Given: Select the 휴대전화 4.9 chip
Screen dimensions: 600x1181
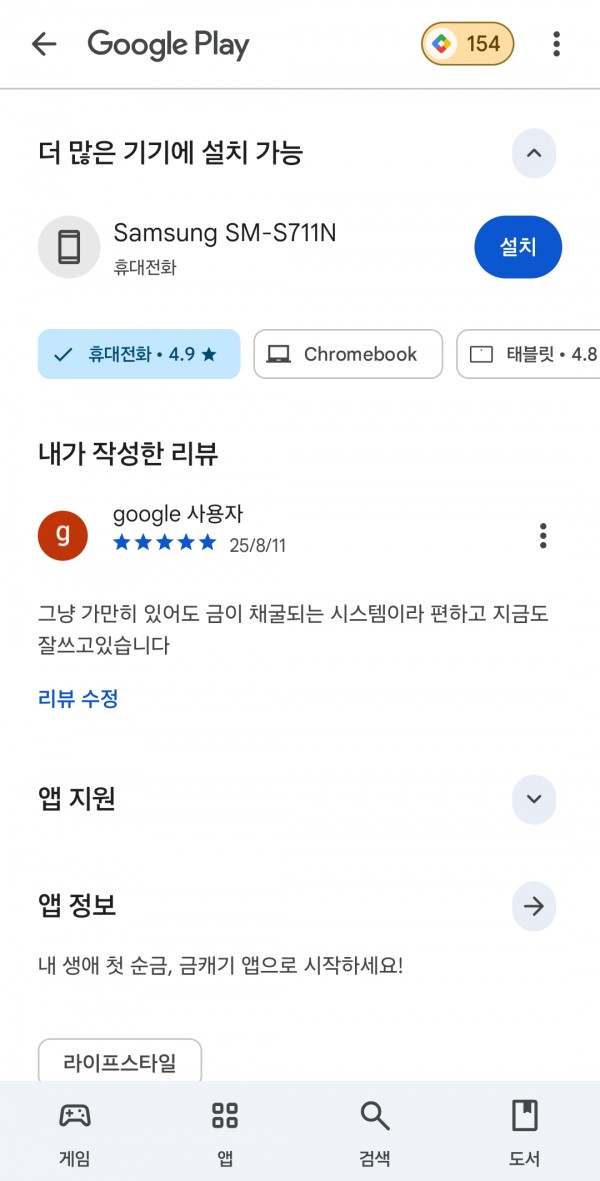Looking at the screenshot, I should (x=139, y=354).
